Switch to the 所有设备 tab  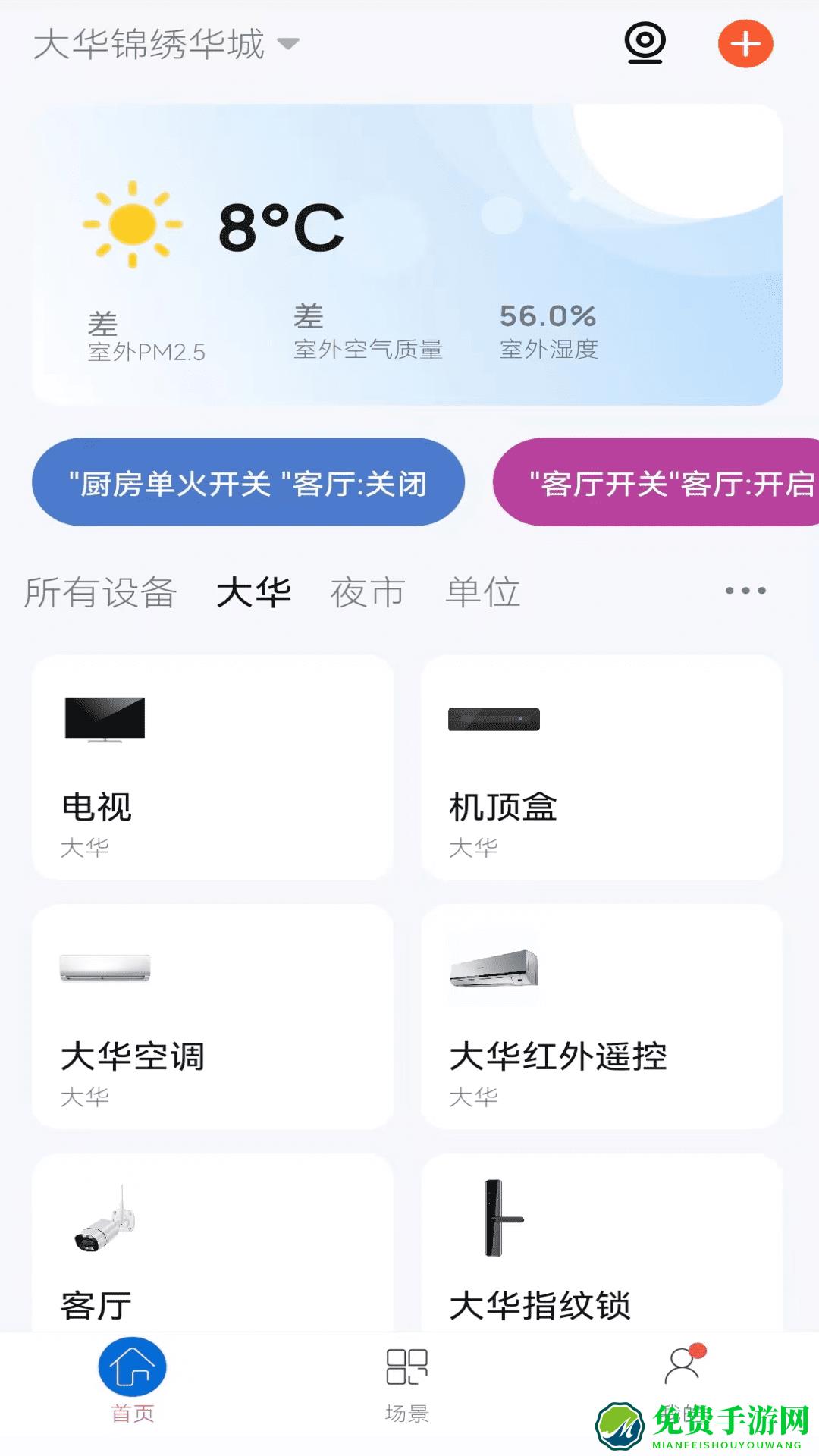pos(101,593)
